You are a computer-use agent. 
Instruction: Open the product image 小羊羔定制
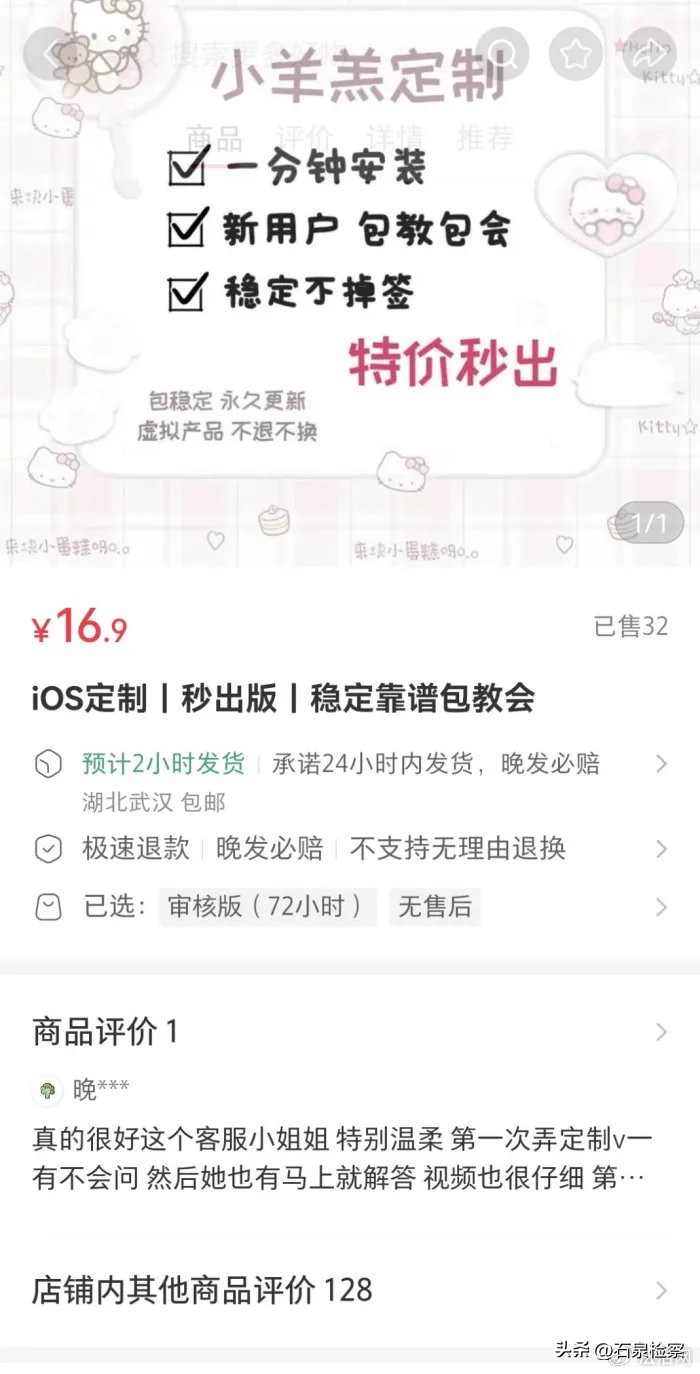[x=350, y=330]
